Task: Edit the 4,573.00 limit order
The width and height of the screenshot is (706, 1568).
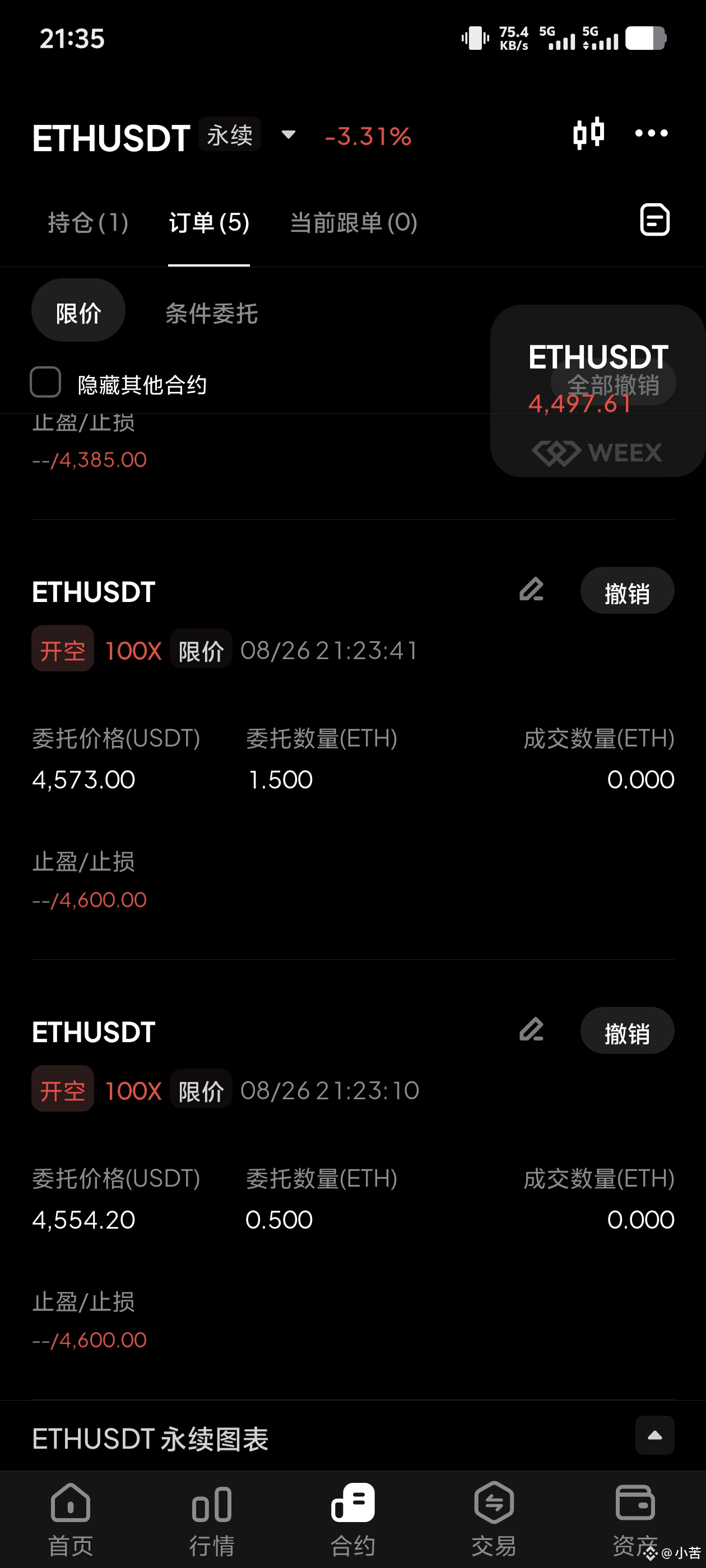Action: click(x=531, y=590)
